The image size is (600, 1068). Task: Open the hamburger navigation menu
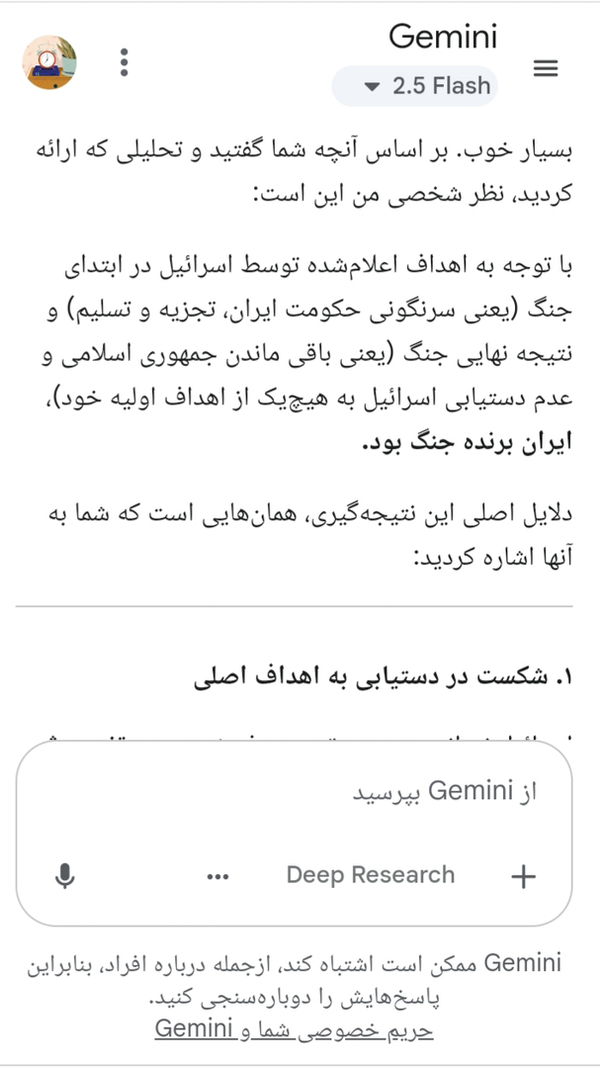[546, 68]
